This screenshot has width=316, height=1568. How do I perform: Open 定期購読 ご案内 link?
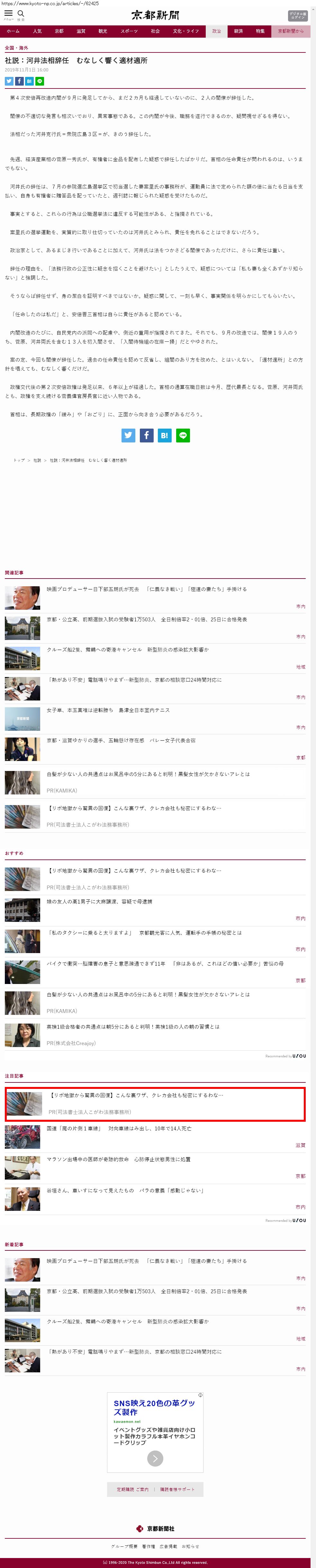click(x=132, y=1489)
